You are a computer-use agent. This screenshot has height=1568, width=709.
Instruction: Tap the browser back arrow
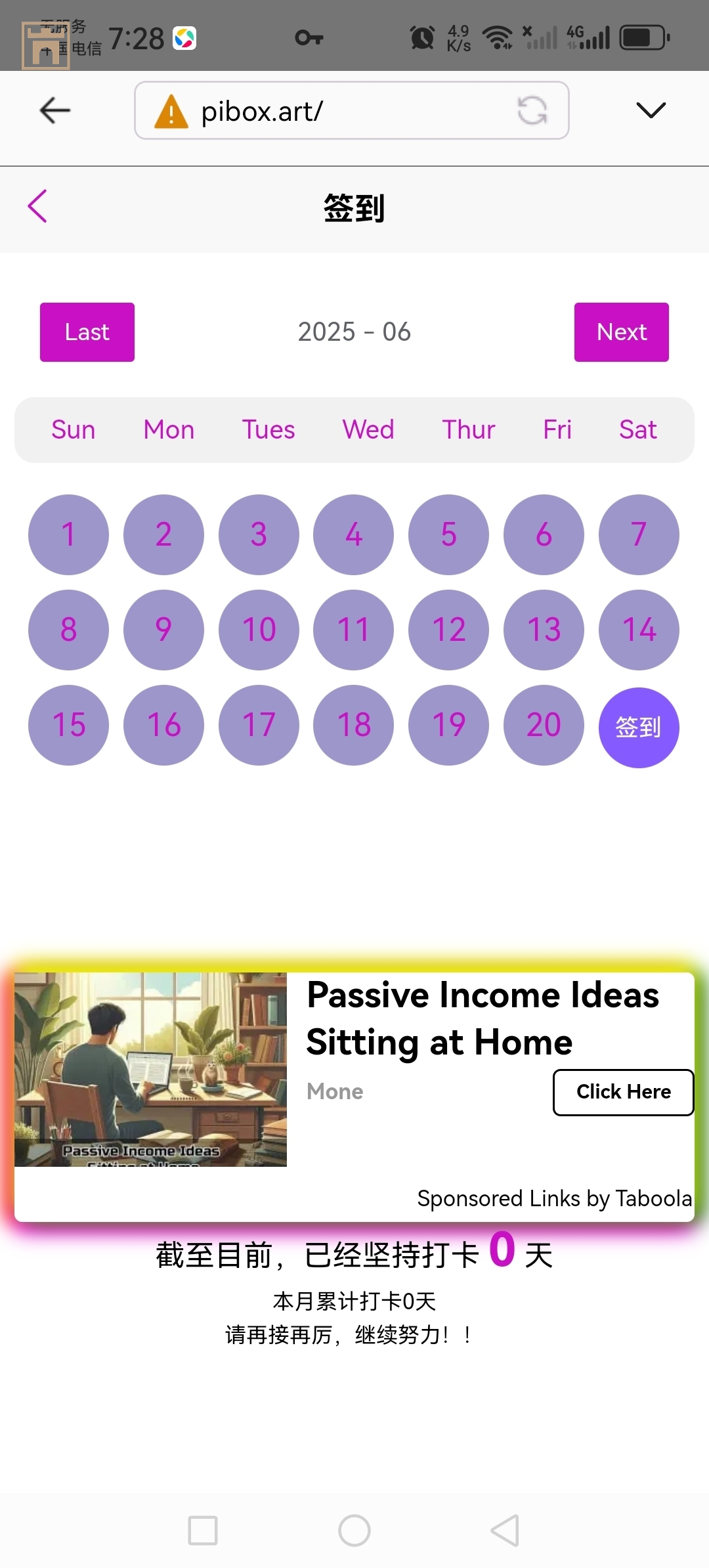[54, 110]
